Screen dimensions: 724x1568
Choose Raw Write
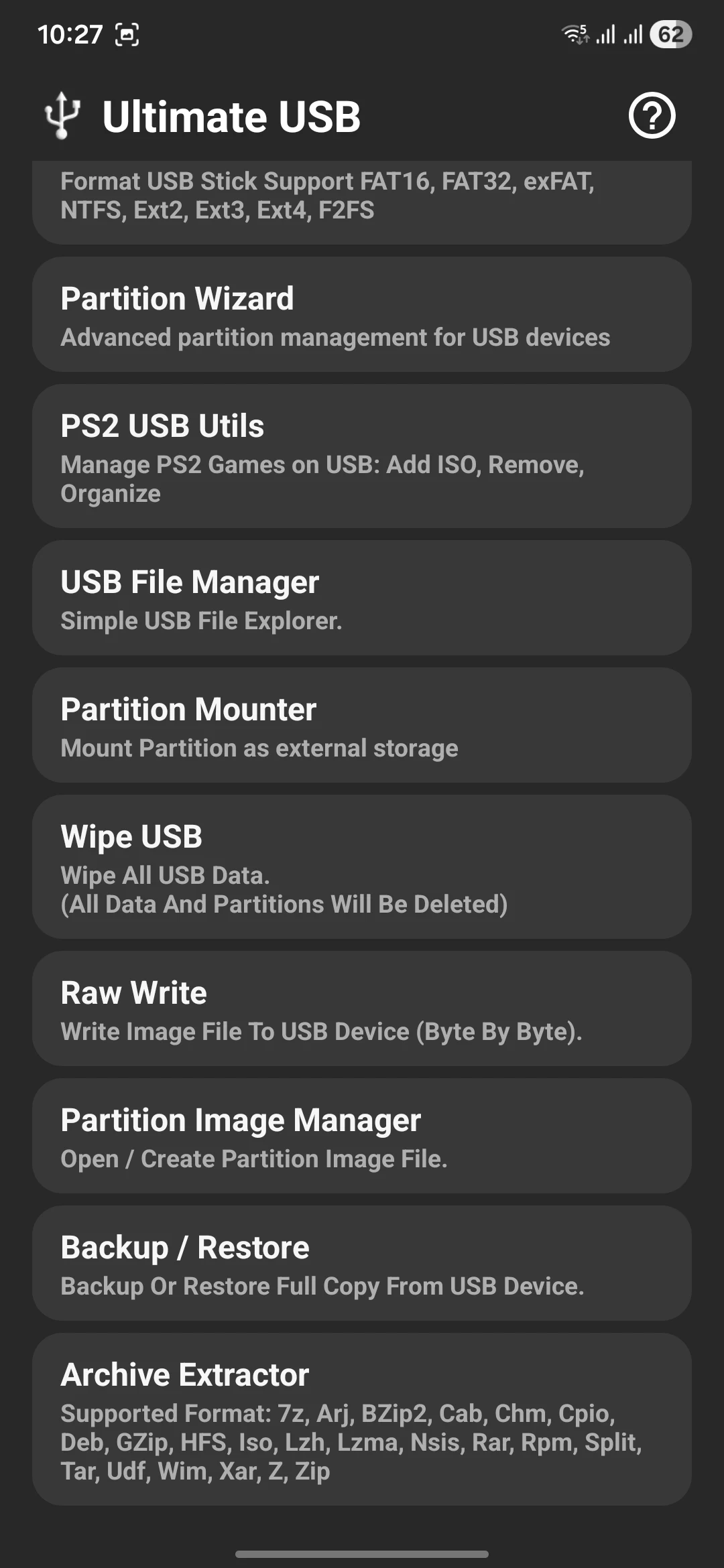362,1009
